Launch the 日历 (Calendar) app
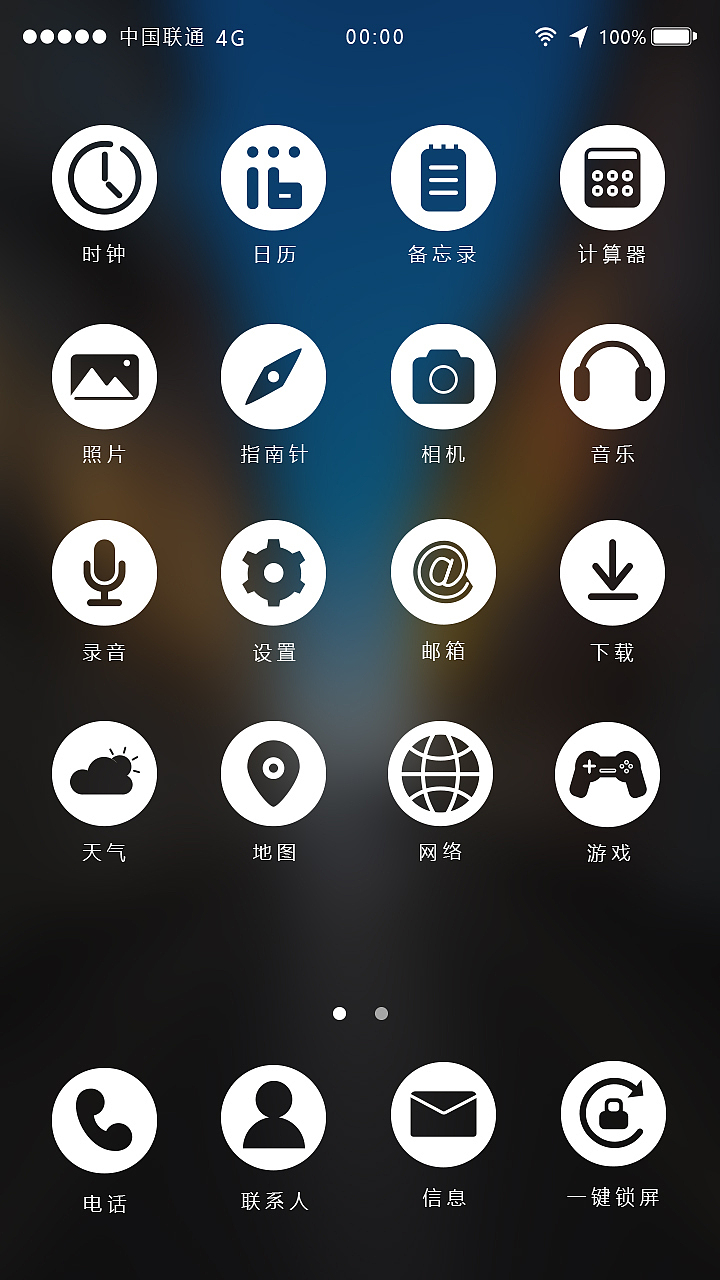 coord(274,176)
